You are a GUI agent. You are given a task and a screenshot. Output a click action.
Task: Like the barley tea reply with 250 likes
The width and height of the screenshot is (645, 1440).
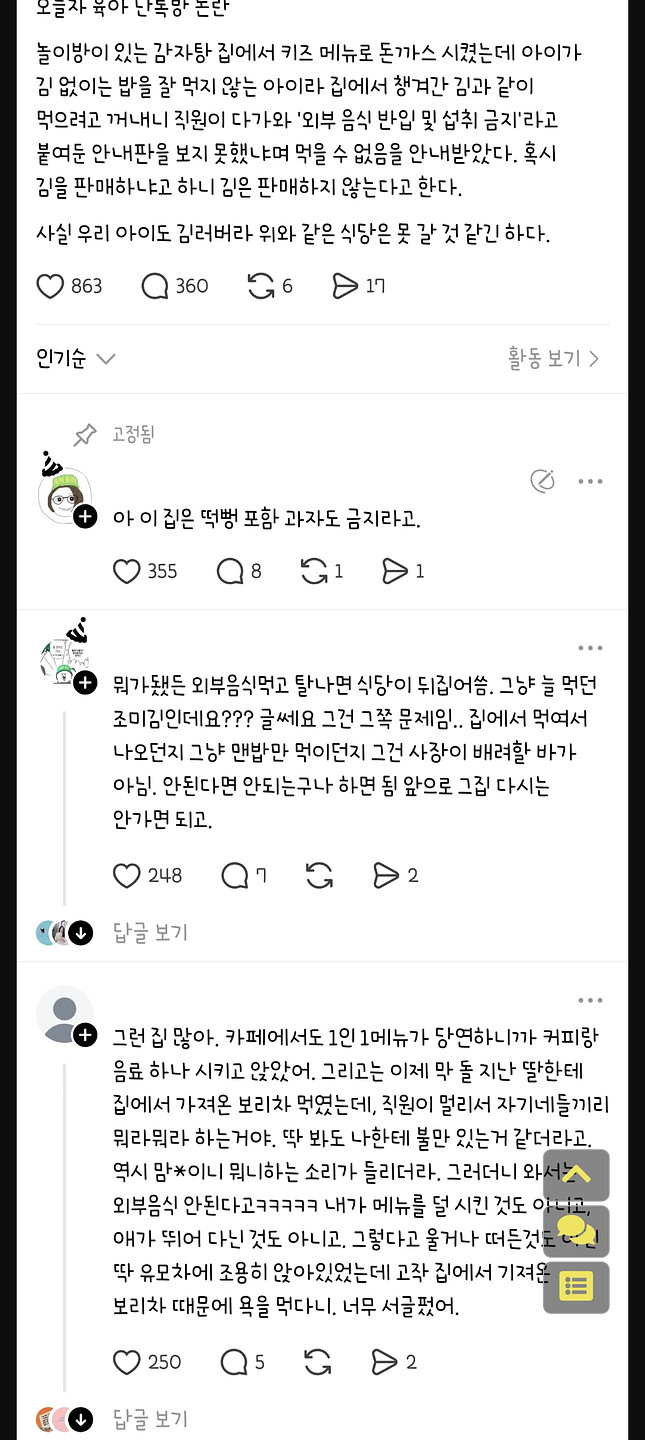pyautogui.click(x=127, y=1362)
